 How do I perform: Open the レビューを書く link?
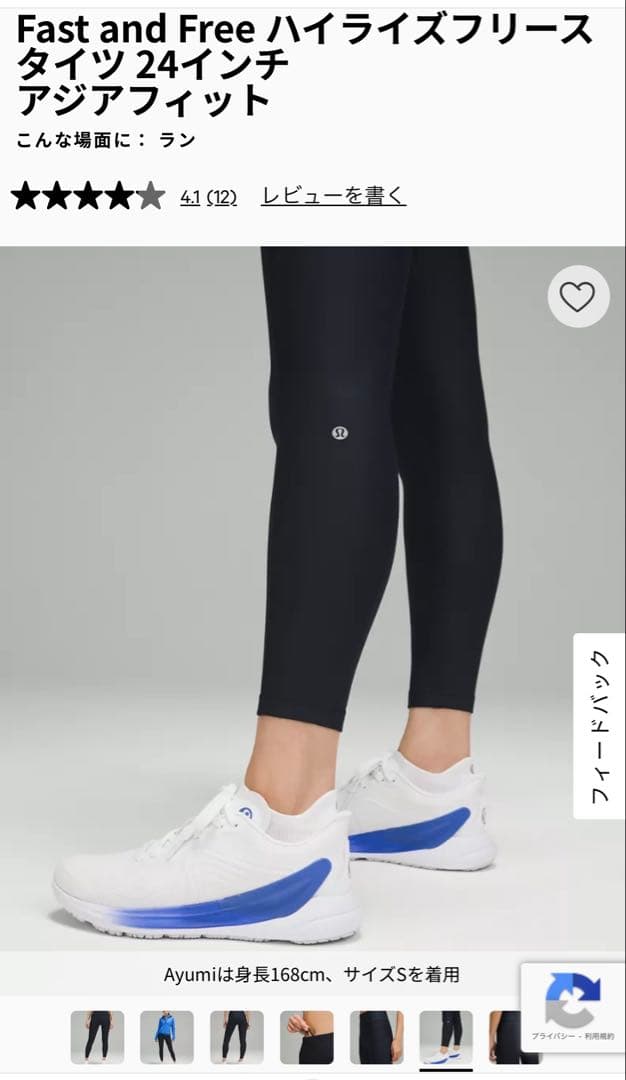tap(333, 196)
